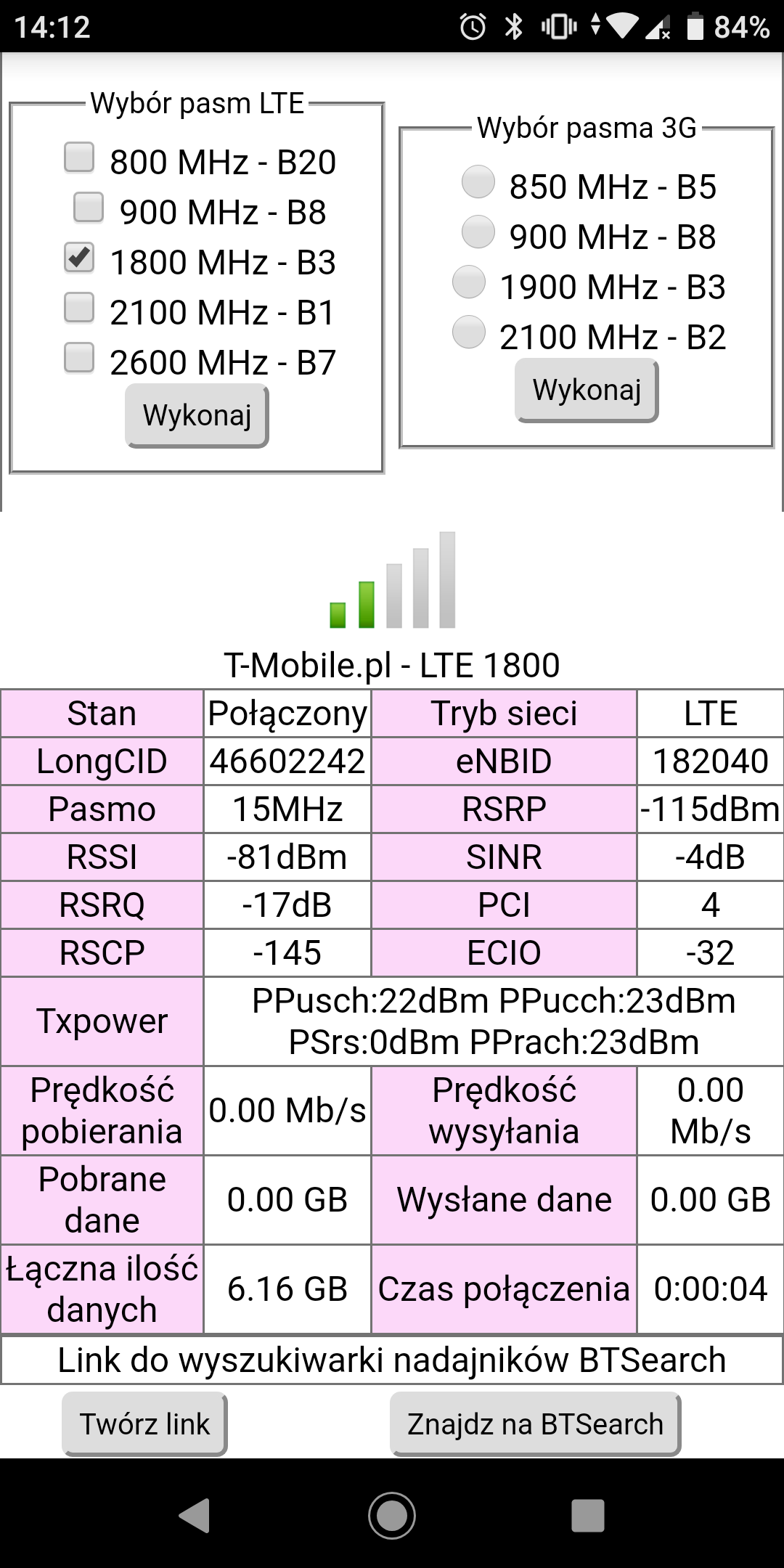Viewport: 784px width, 1568px height.
Task: Tap the Twórz link button
Action: 144,1424
